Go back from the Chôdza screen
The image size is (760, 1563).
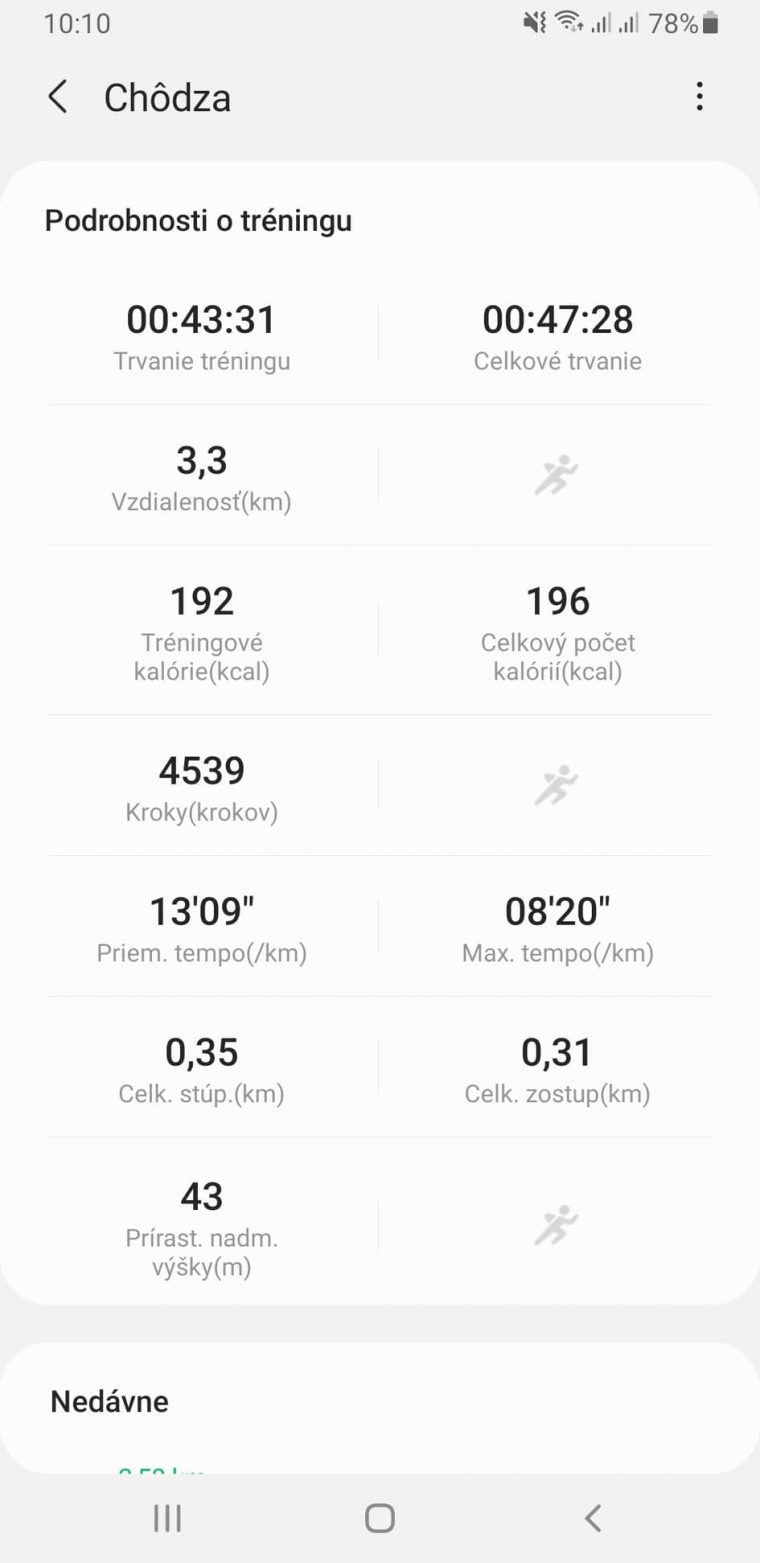[58, 97]
